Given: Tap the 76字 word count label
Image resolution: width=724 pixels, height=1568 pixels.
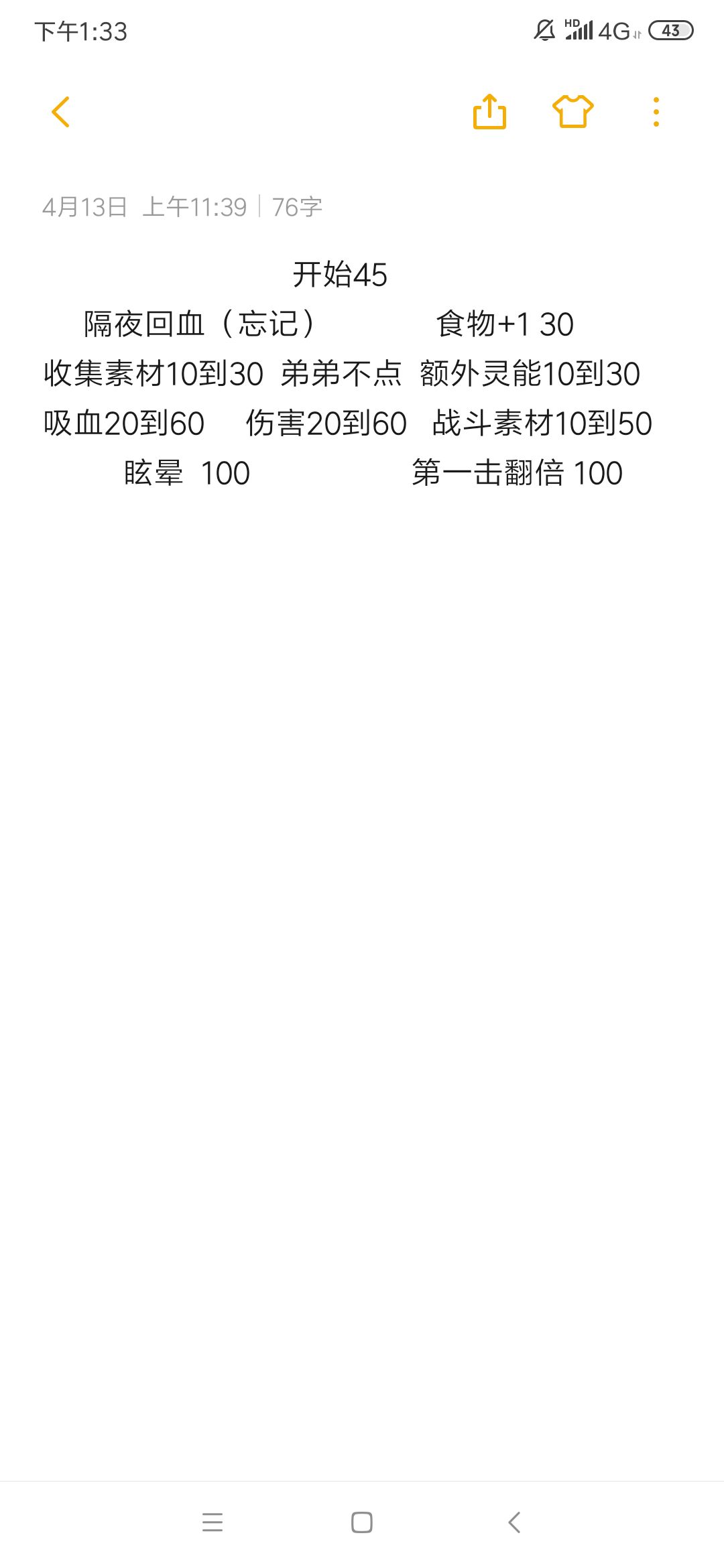Looking at the screenshot, I should point(295,208).
